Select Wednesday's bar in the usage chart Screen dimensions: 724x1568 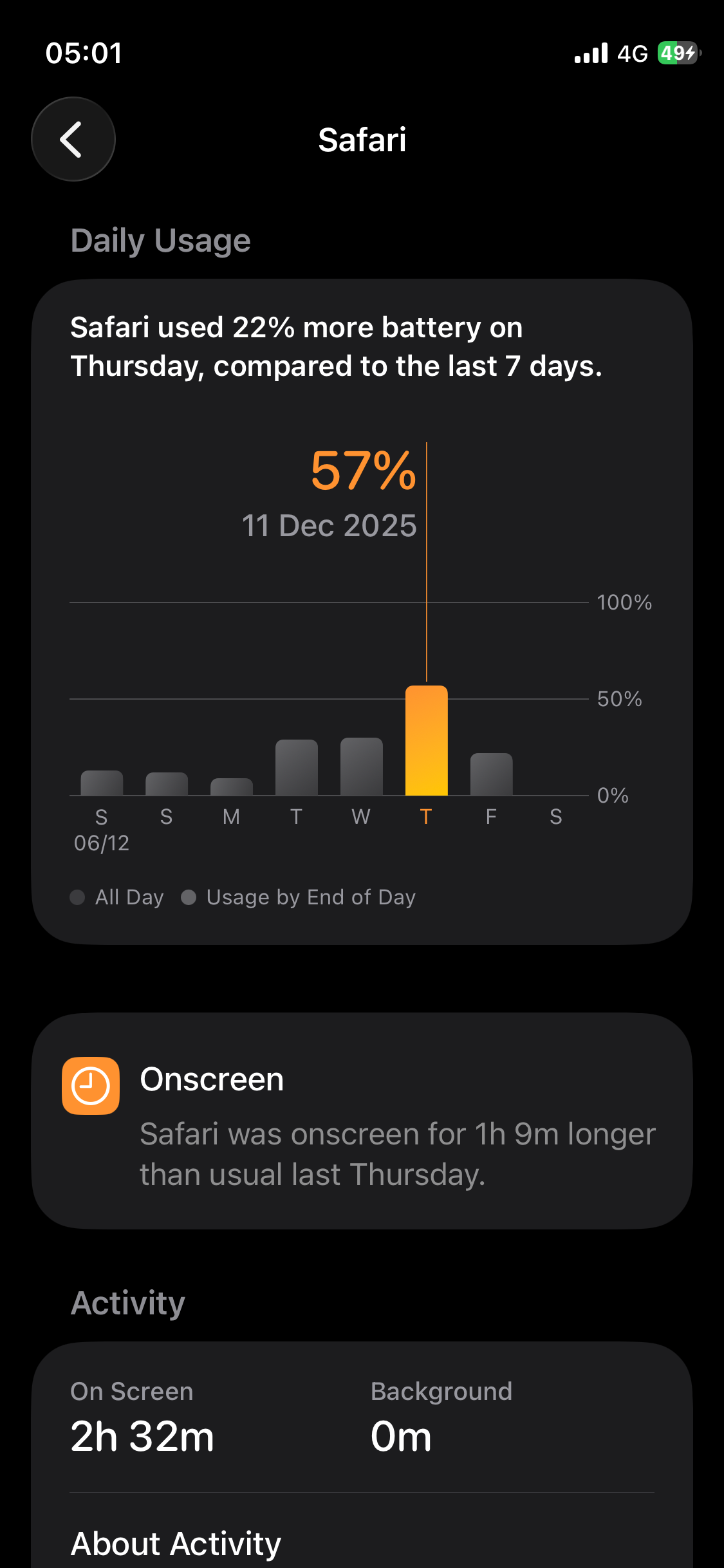361,767
